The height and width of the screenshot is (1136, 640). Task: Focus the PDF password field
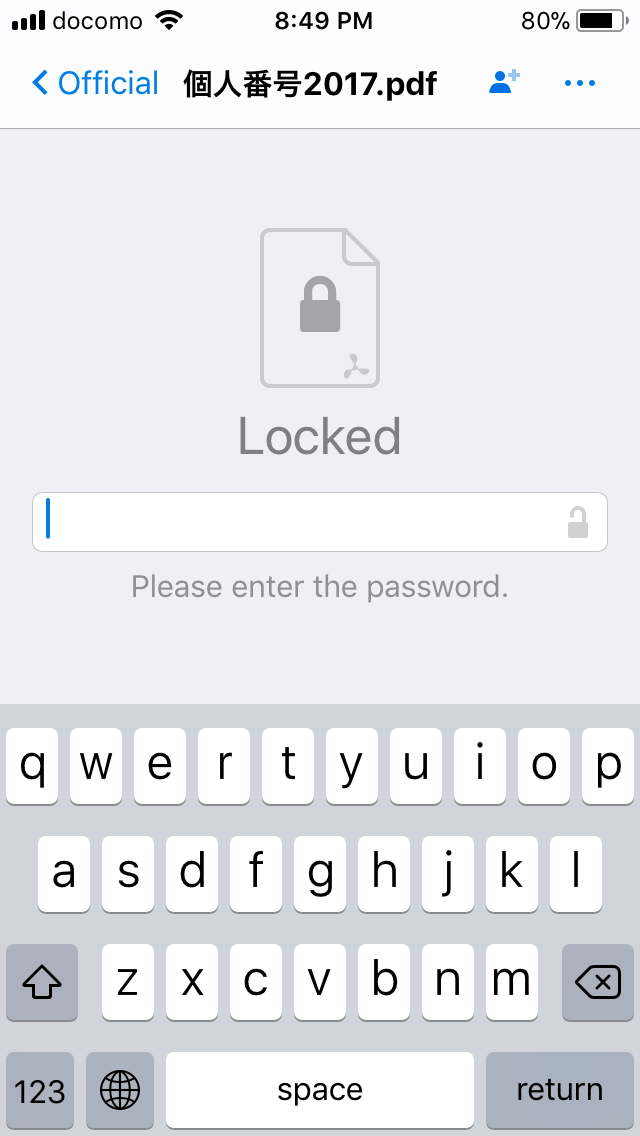point(300,522)
